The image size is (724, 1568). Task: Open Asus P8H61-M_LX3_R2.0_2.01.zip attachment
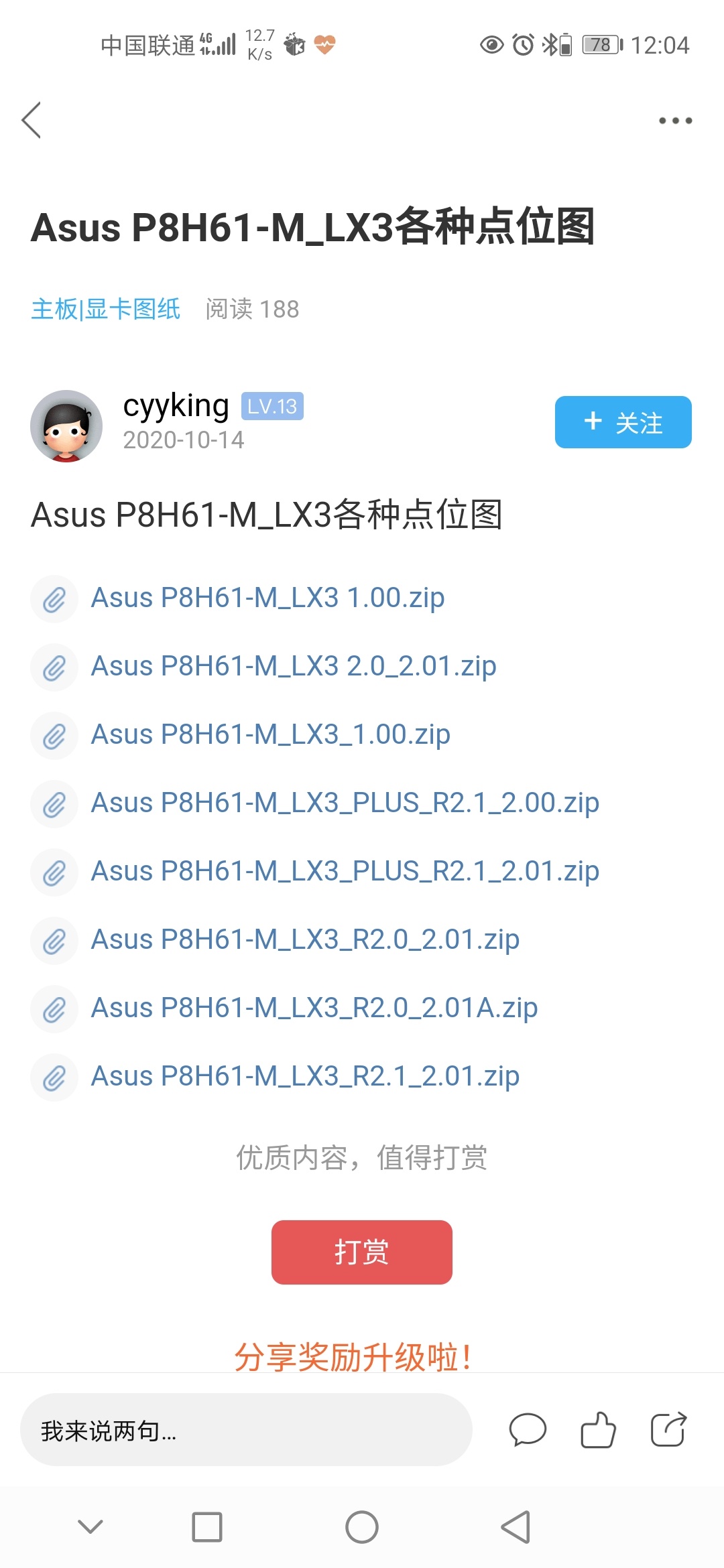click(305, 939)
